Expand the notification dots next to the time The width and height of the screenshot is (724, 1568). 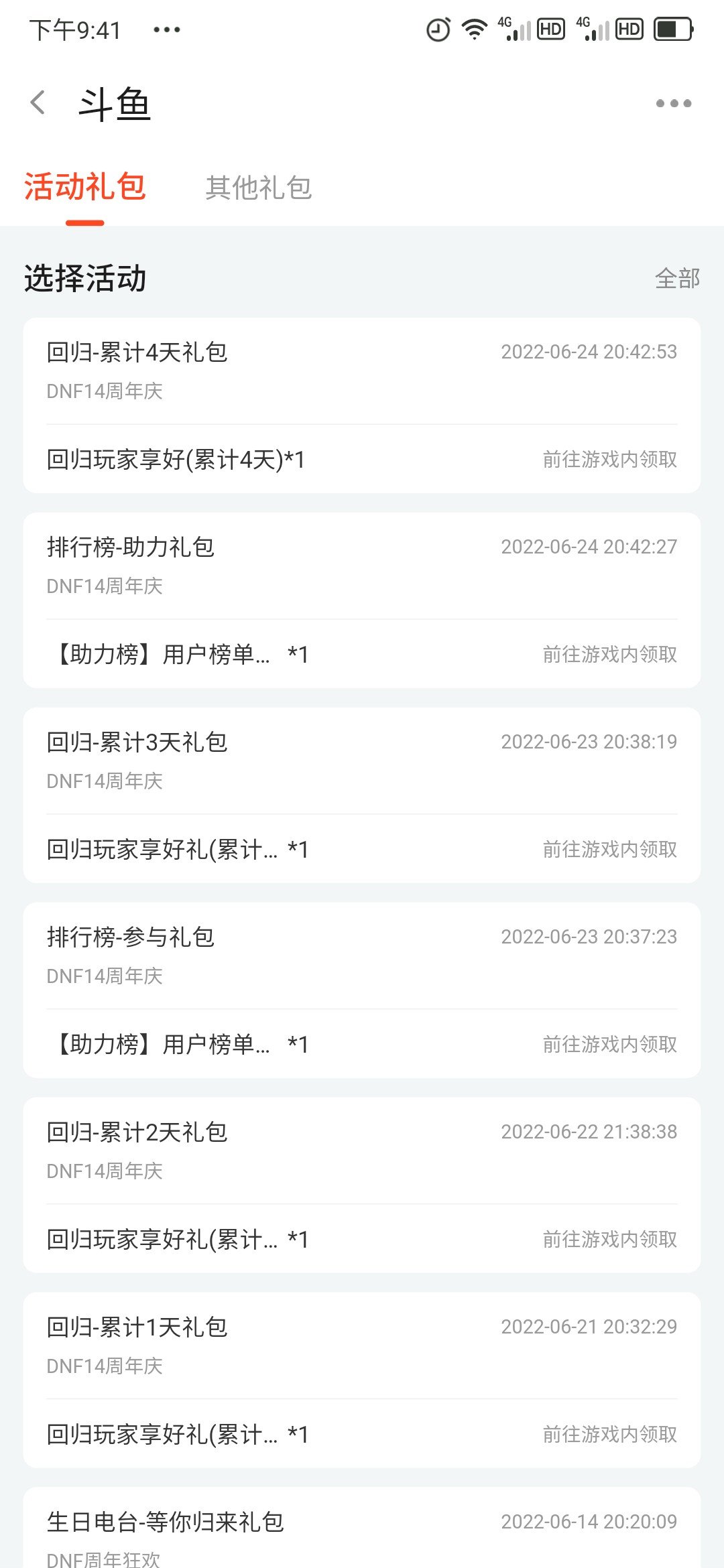(x=168, y=29)
